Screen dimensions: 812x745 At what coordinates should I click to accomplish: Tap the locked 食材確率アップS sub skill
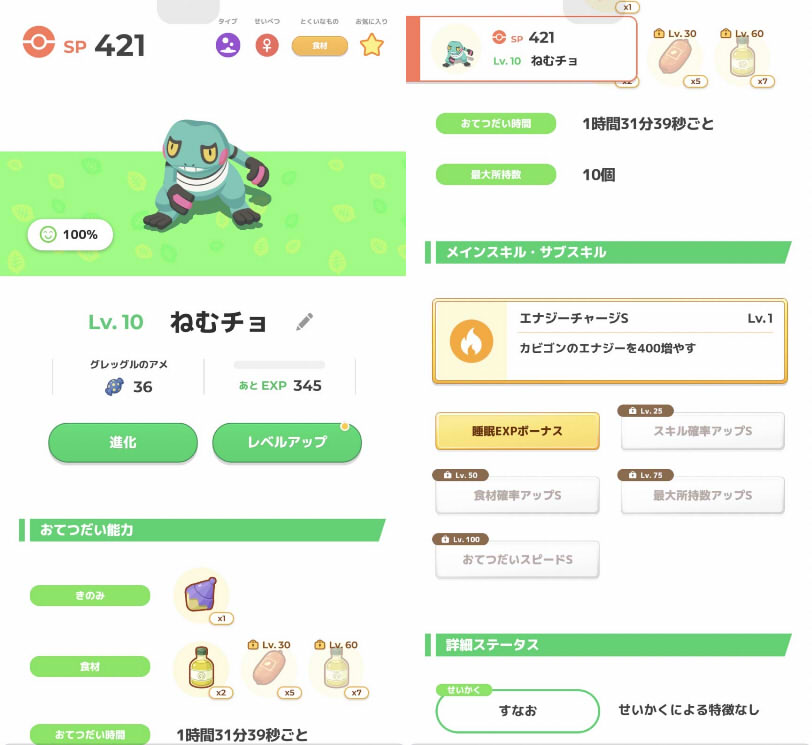point(517,495)
